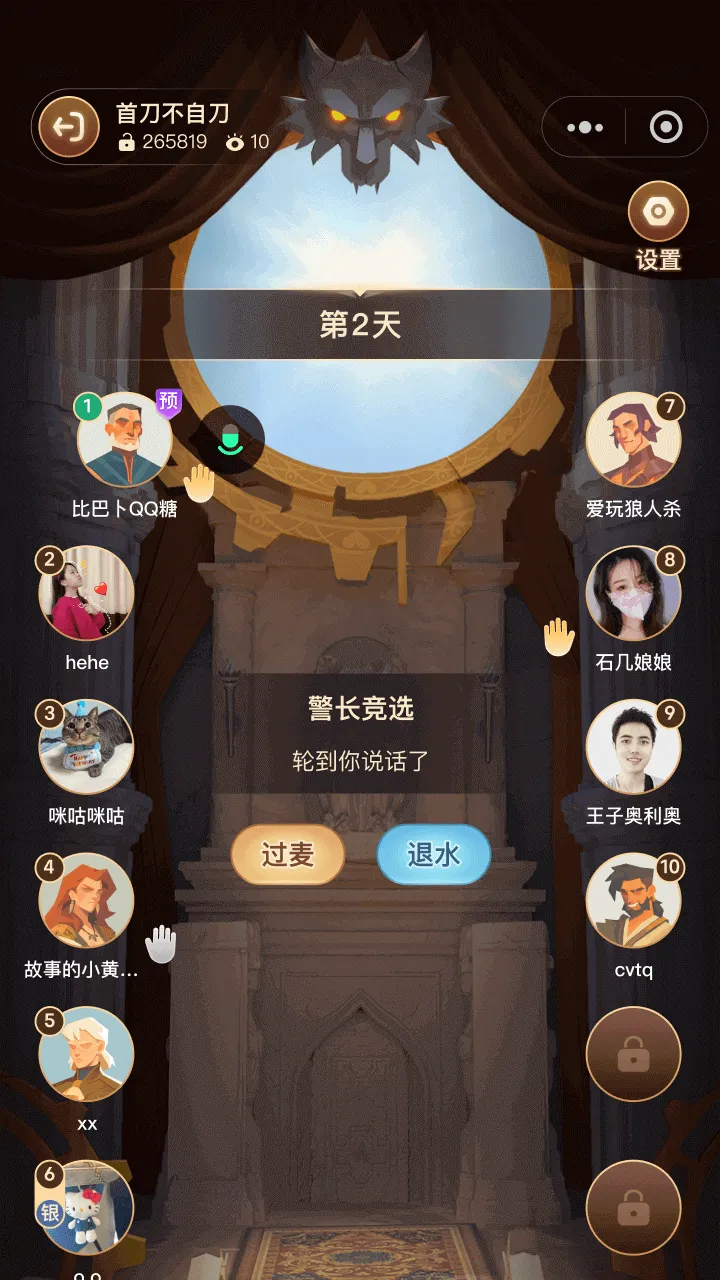The height and width of the screenshot is (1280, 720).
Task: View player 3 咪咕咪咕's profile
Action: click(x=87, y=747)
